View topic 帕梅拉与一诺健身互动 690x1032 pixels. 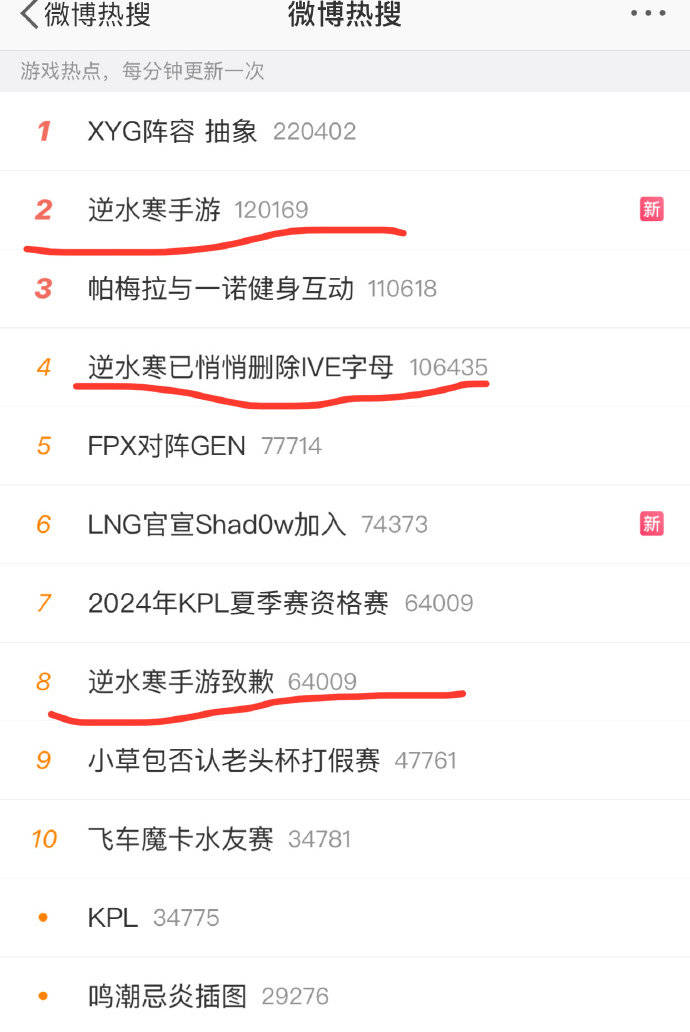tap(220, 289)
